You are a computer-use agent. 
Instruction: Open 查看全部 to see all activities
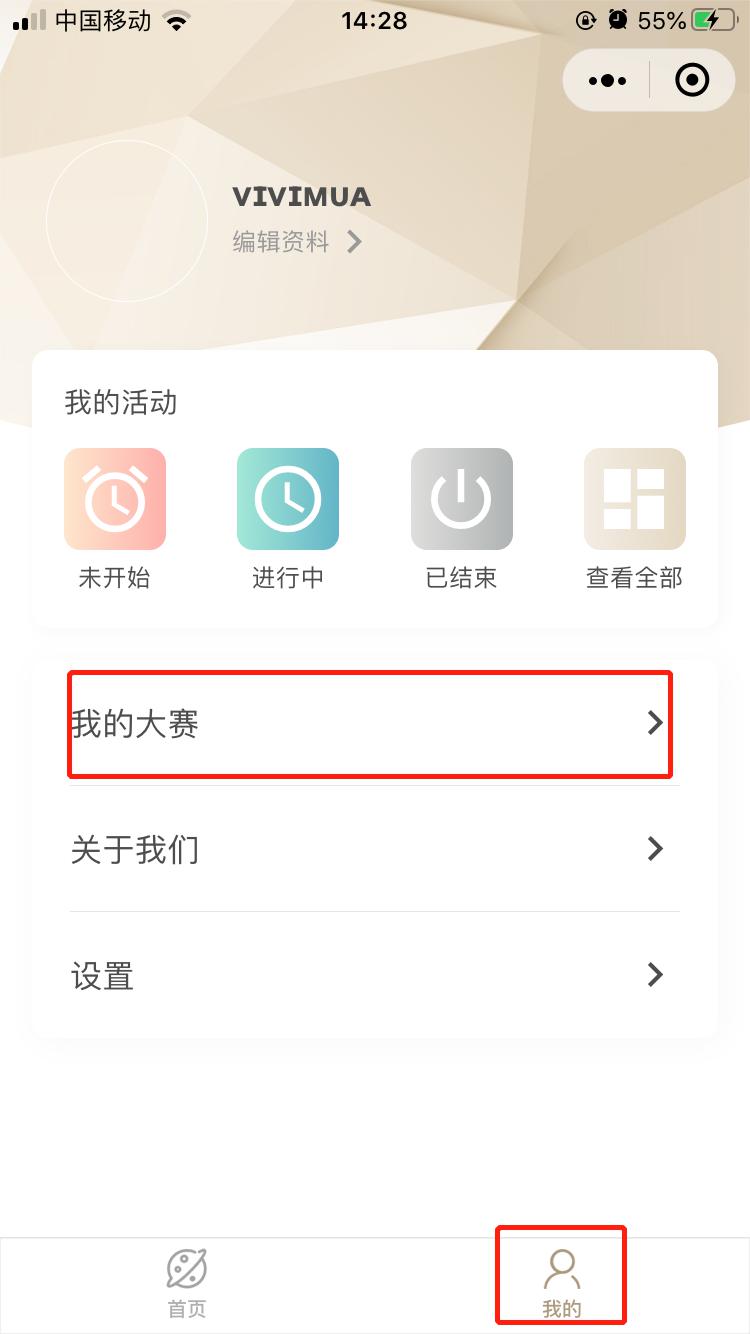point(635,519)
